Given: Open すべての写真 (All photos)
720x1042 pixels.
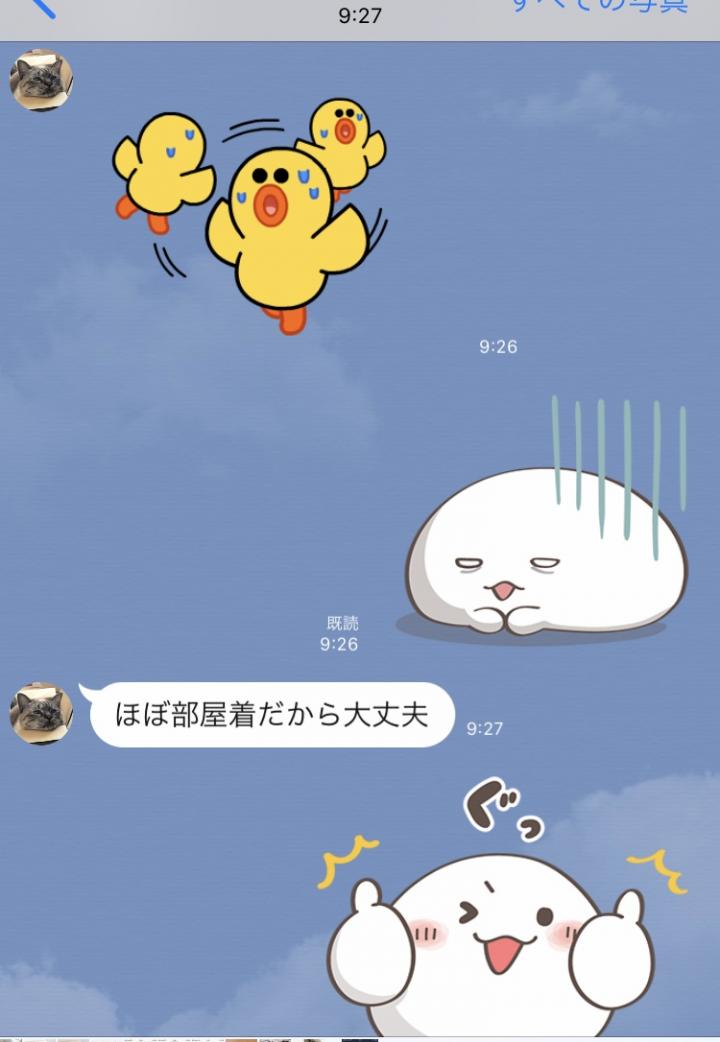Looking at the screenshot, I should coord(600,6).
